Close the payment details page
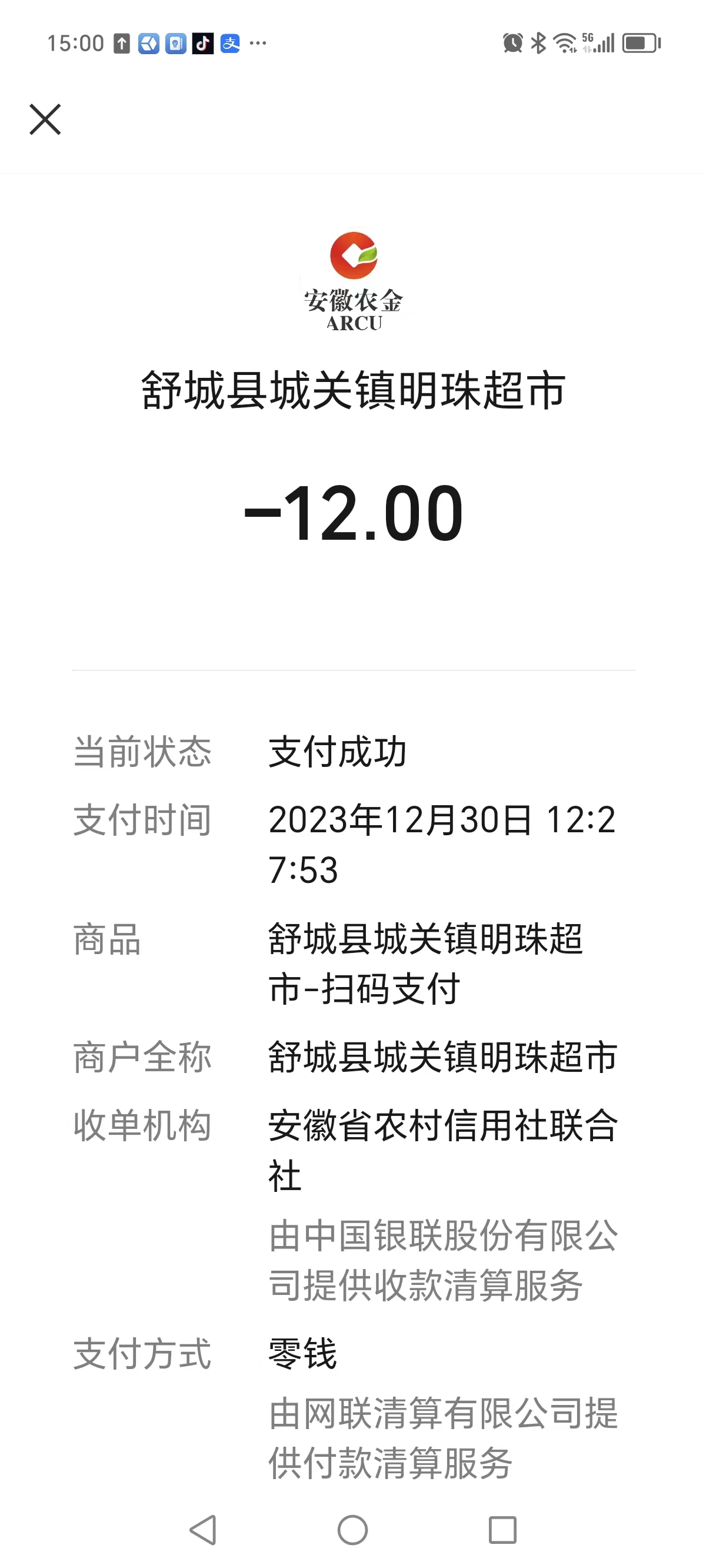Viewport: 706px width, 1568px height. tap(45, 119)
